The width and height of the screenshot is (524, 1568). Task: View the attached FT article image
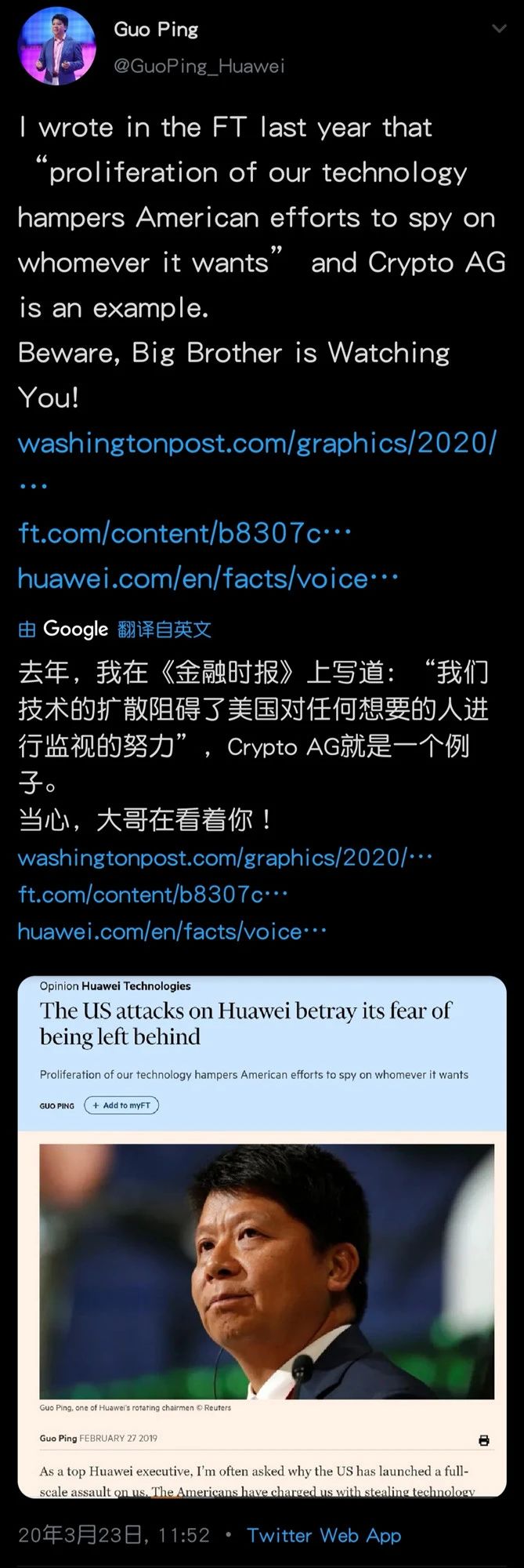click(x=262, y=1239)
